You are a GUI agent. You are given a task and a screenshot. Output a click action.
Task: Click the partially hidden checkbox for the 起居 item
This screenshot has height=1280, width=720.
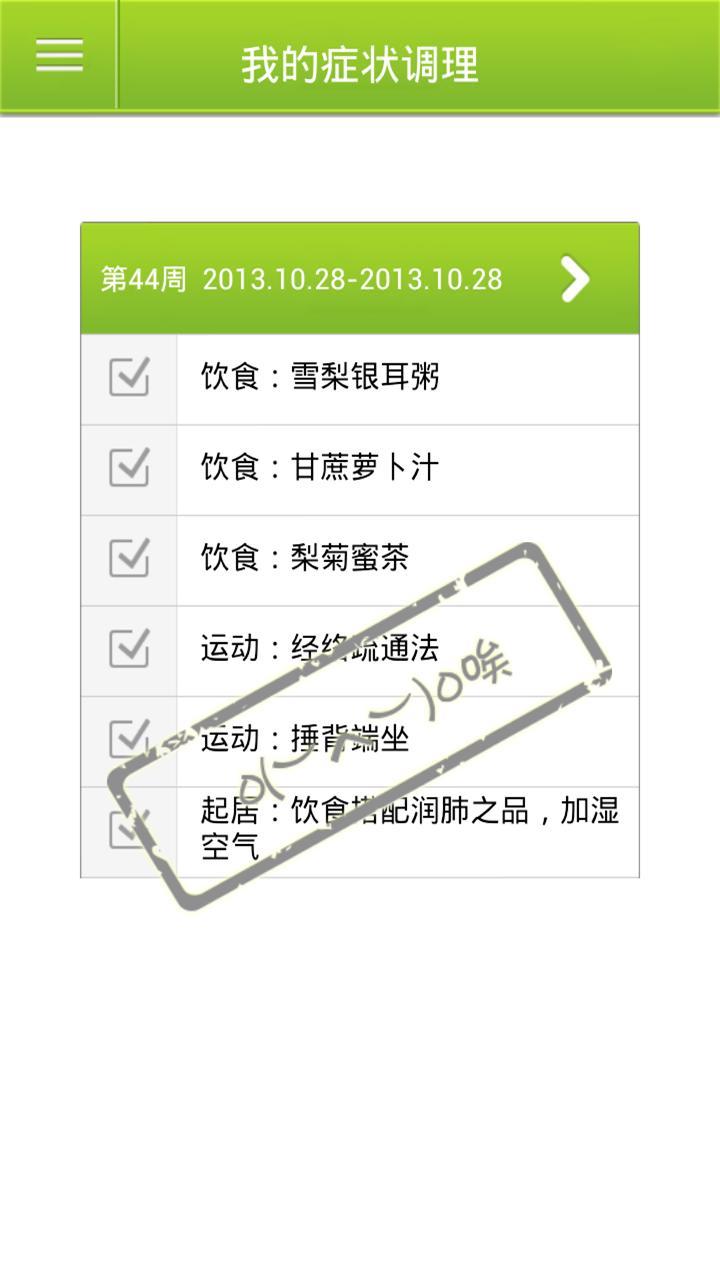[128, 828]
